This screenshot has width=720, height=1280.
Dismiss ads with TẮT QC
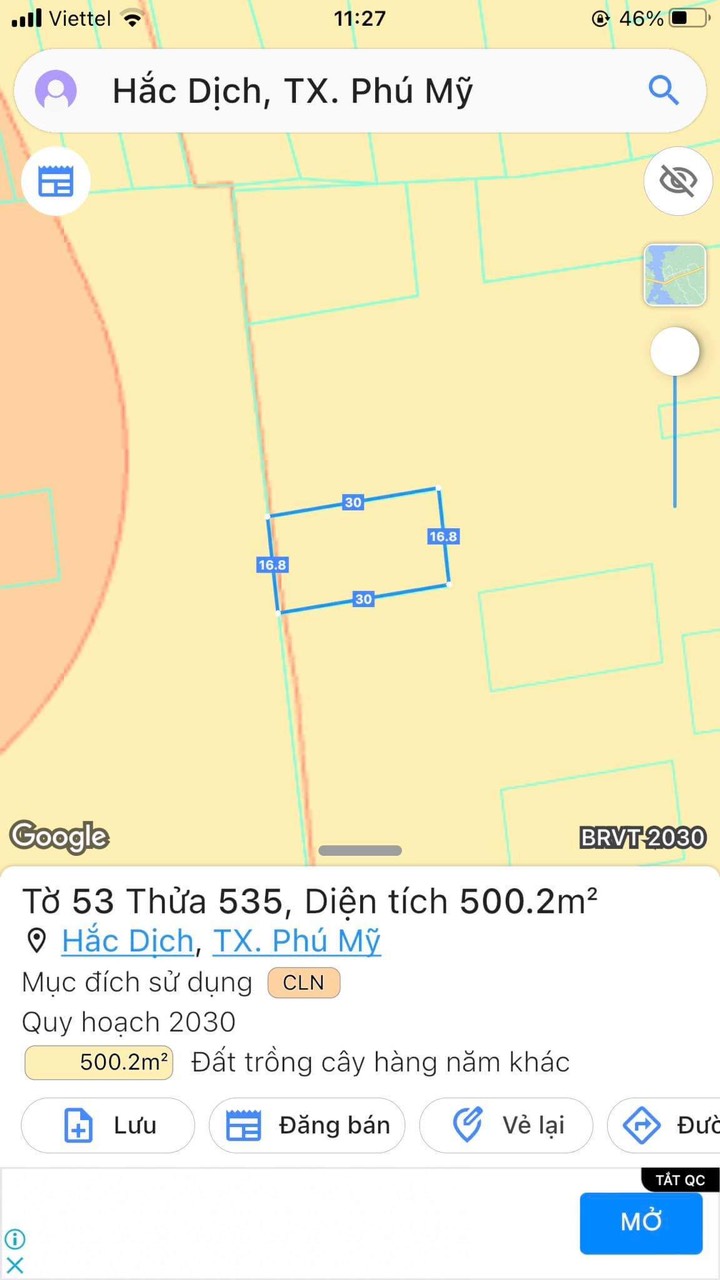[x=680, y=1180]
